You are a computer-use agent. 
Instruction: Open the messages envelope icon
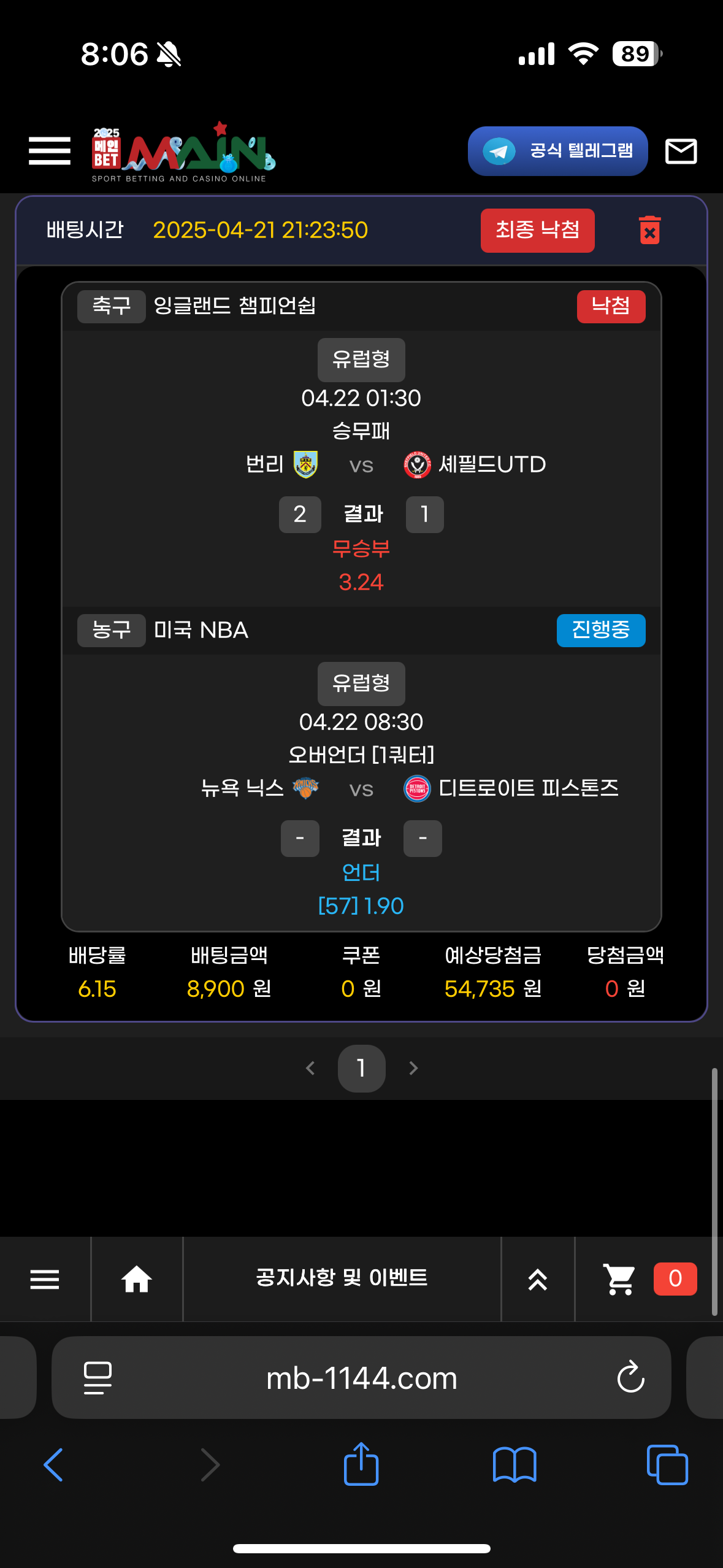(x=681, y=151)
